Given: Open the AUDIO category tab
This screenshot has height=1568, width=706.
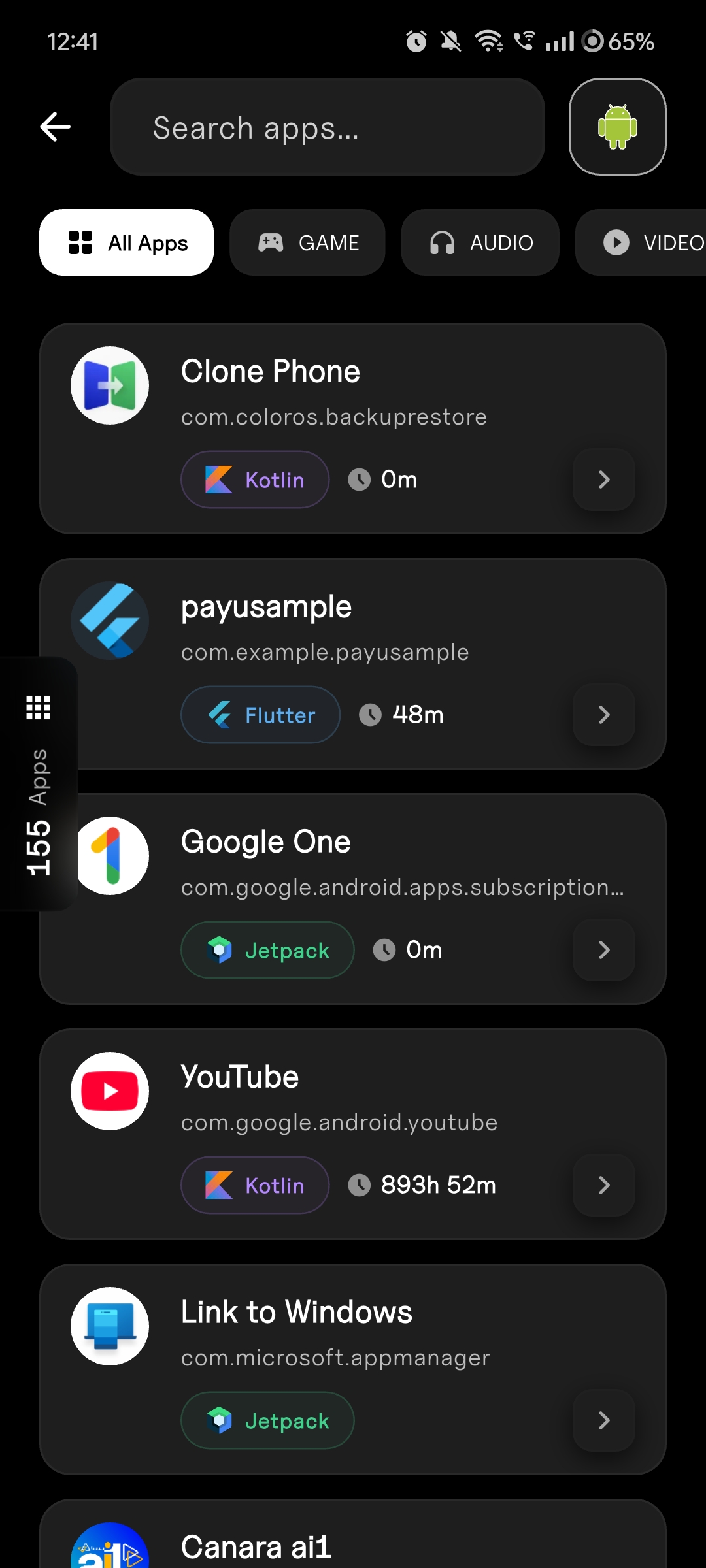Looking at the screenshot, I should click(x=480, y=242).
